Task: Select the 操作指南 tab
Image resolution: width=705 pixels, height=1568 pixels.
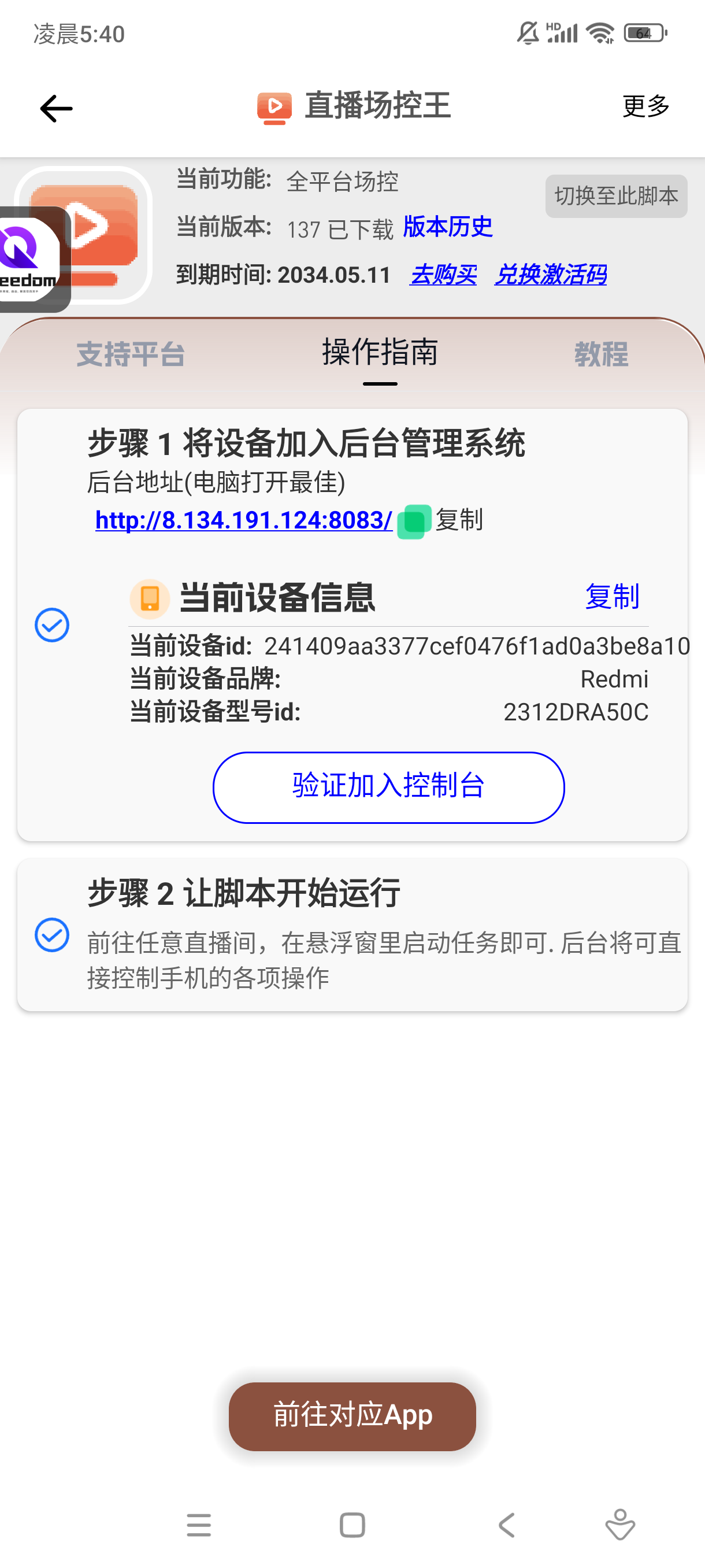Action: click(x=380, y=353)
